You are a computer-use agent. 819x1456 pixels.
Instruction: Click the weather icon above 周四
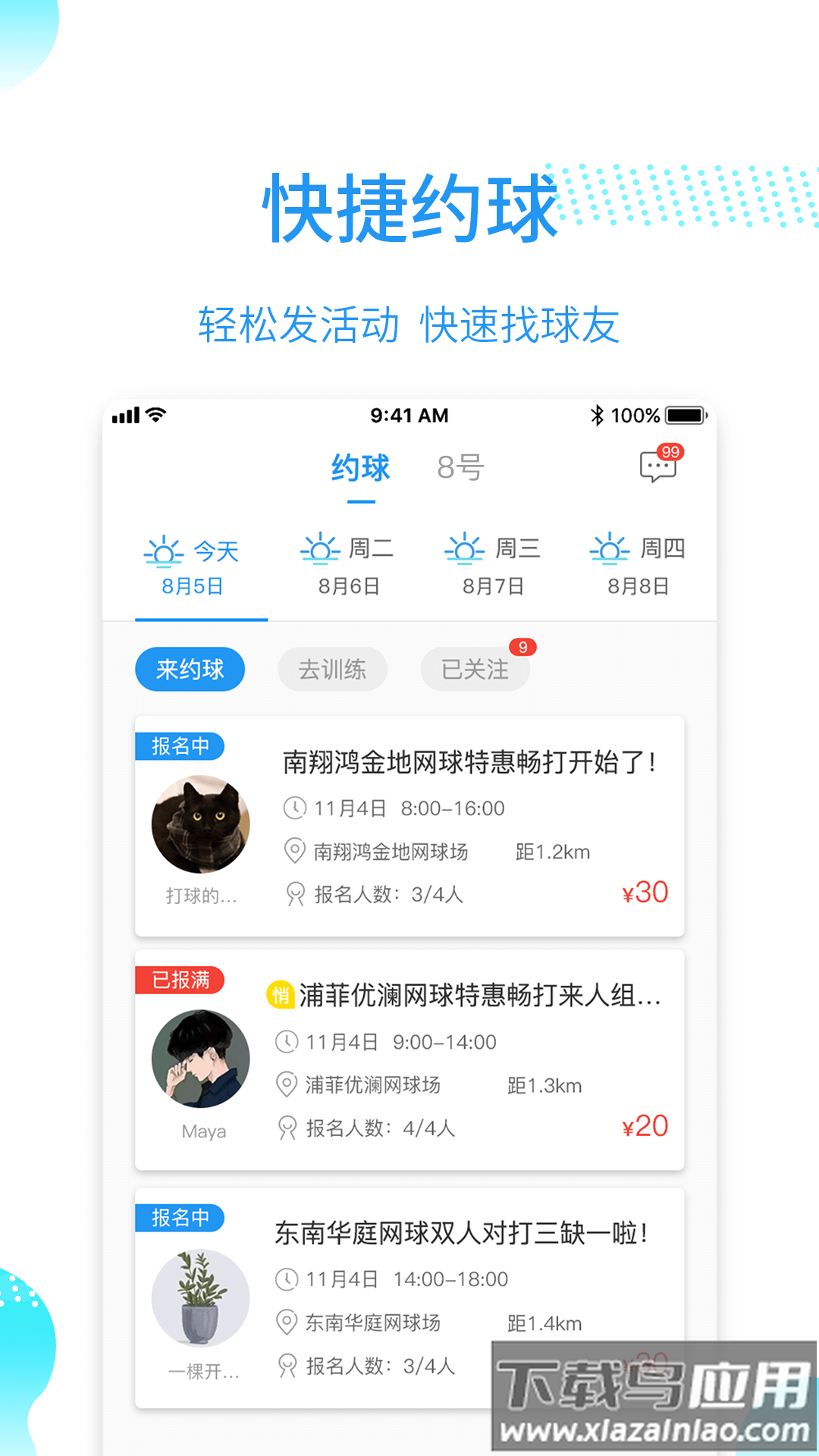click(610, 548)
